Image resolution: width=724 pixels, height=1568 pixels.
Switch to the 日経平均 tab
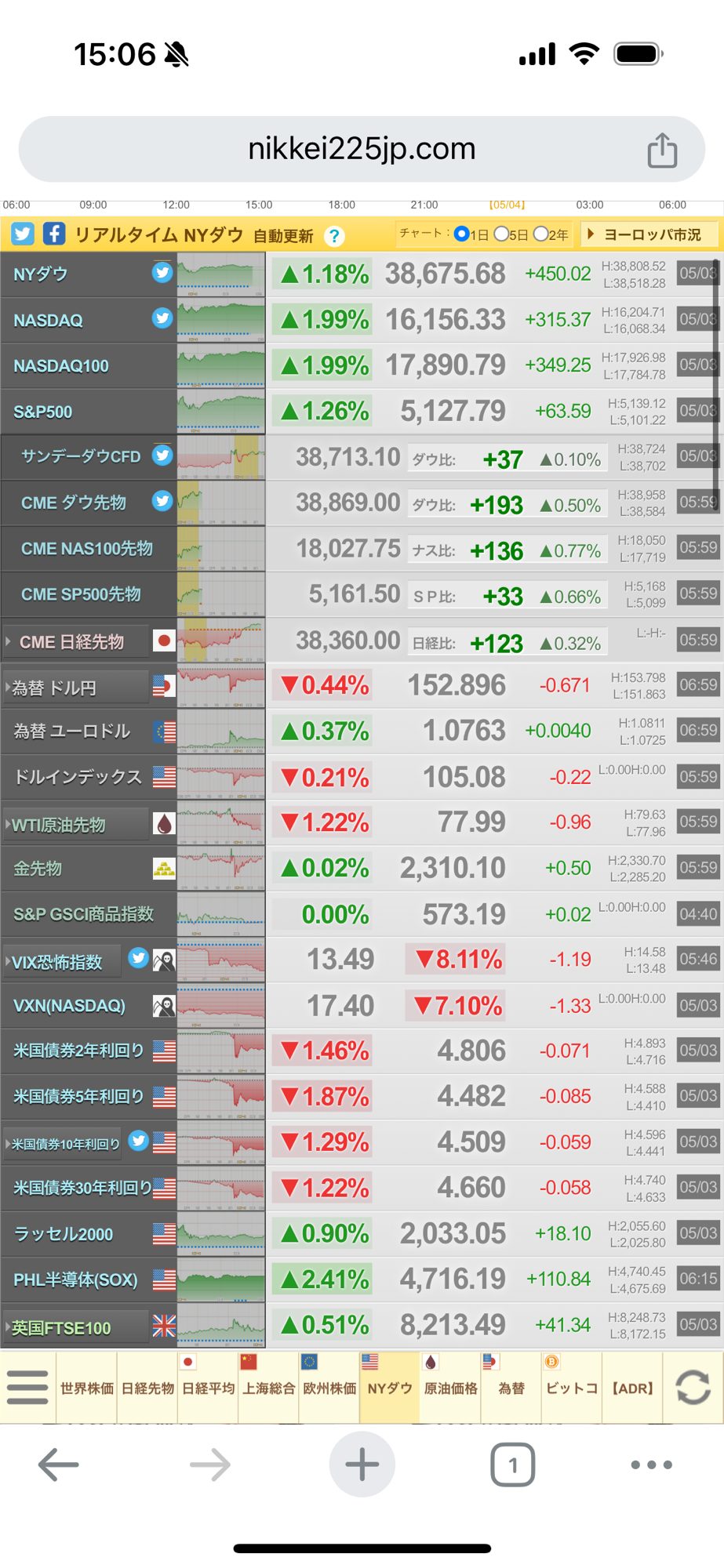point(208,1388)
